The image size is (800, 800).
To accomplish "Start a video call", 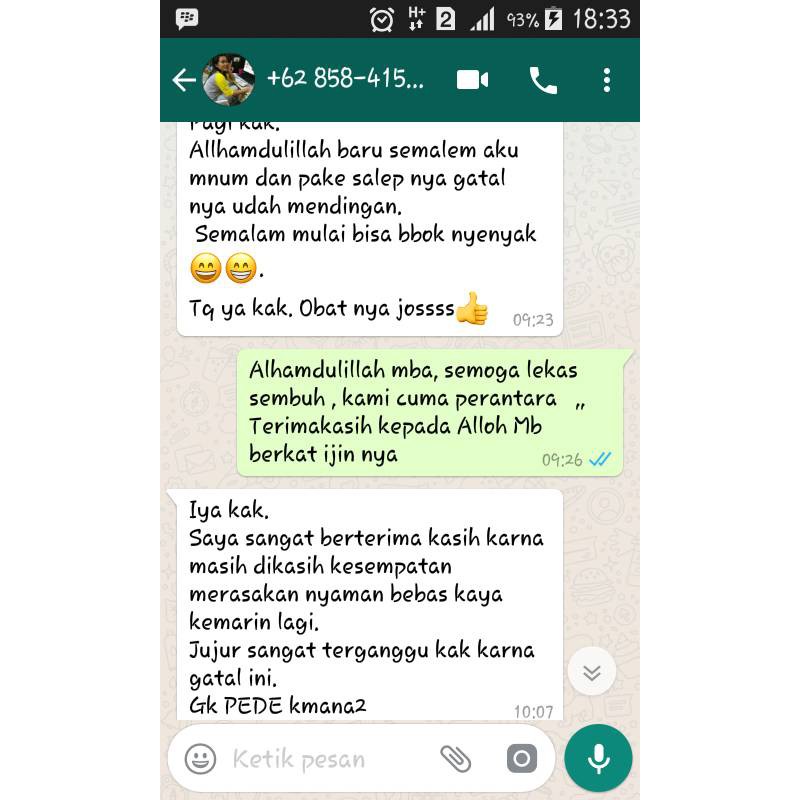I will (472, 80).
